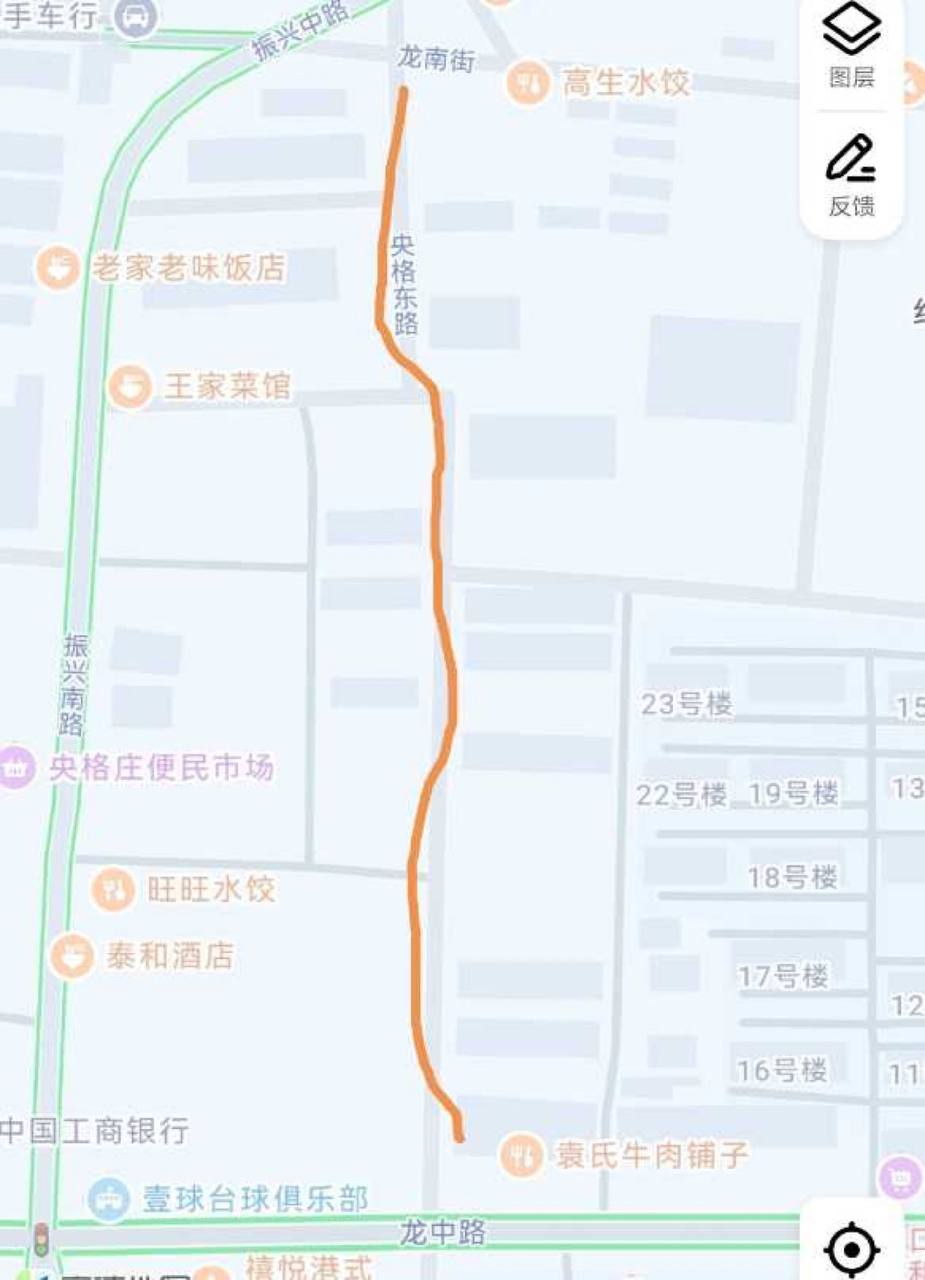The image size is (925, 1280).
Task: Tap the 王家菜馆 map marker
Action: tap(130, 387)
